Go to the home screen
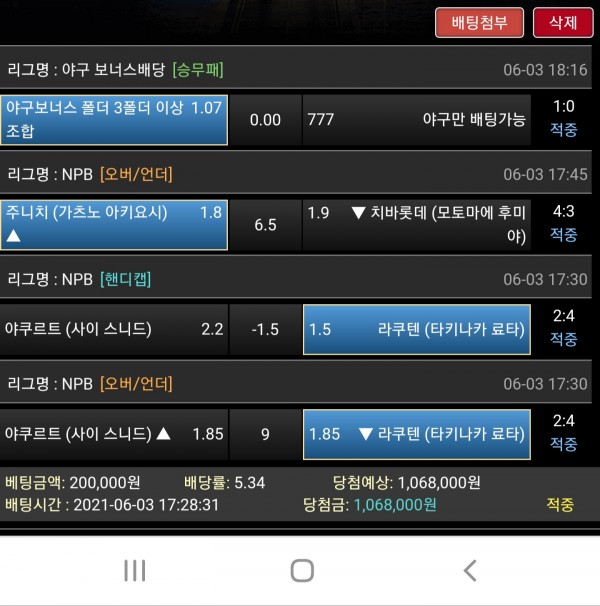Viewport: 600px width, 606px height. pyautogui.click(x=302, y=570)
